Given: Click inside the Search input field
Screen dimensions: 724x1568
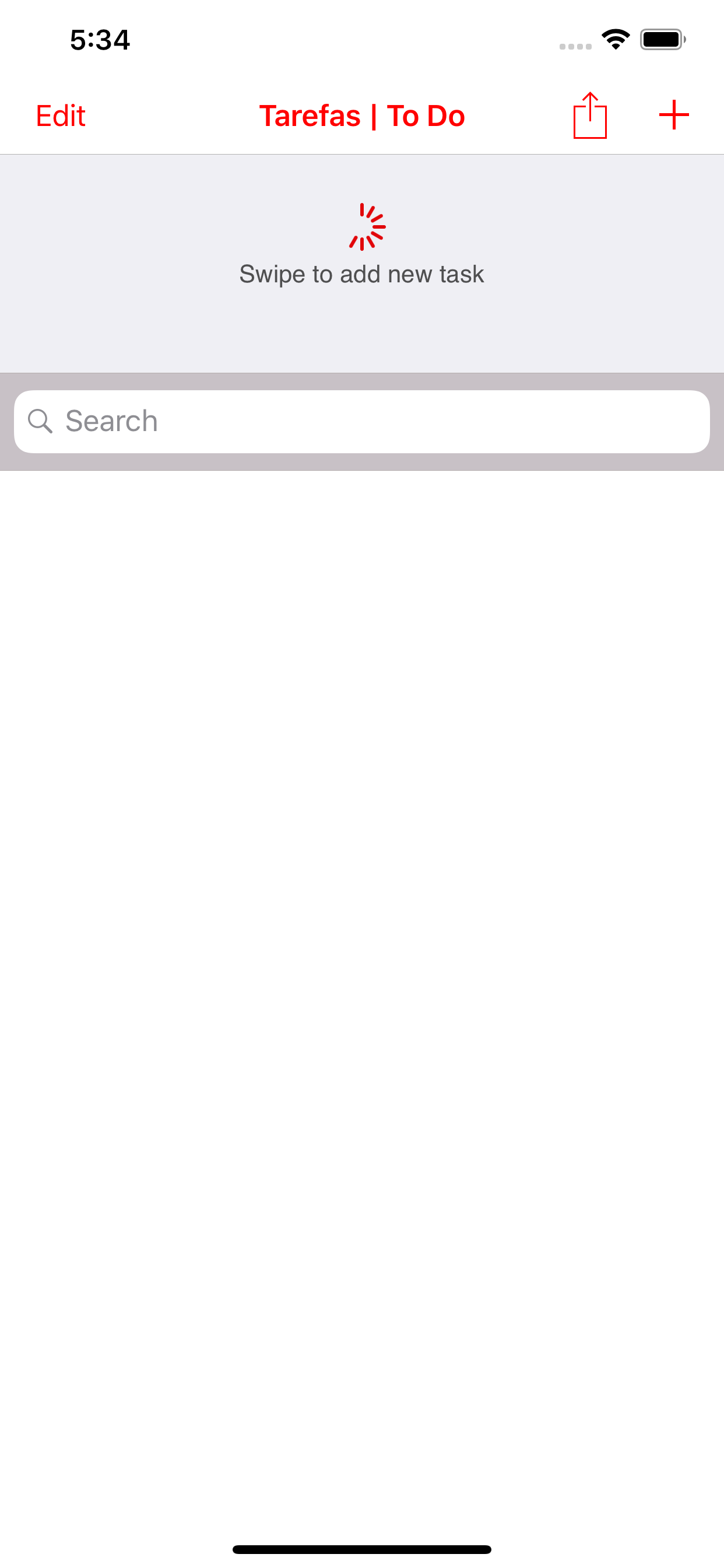Looking at the screenshot, I should [x=362, y=421].
